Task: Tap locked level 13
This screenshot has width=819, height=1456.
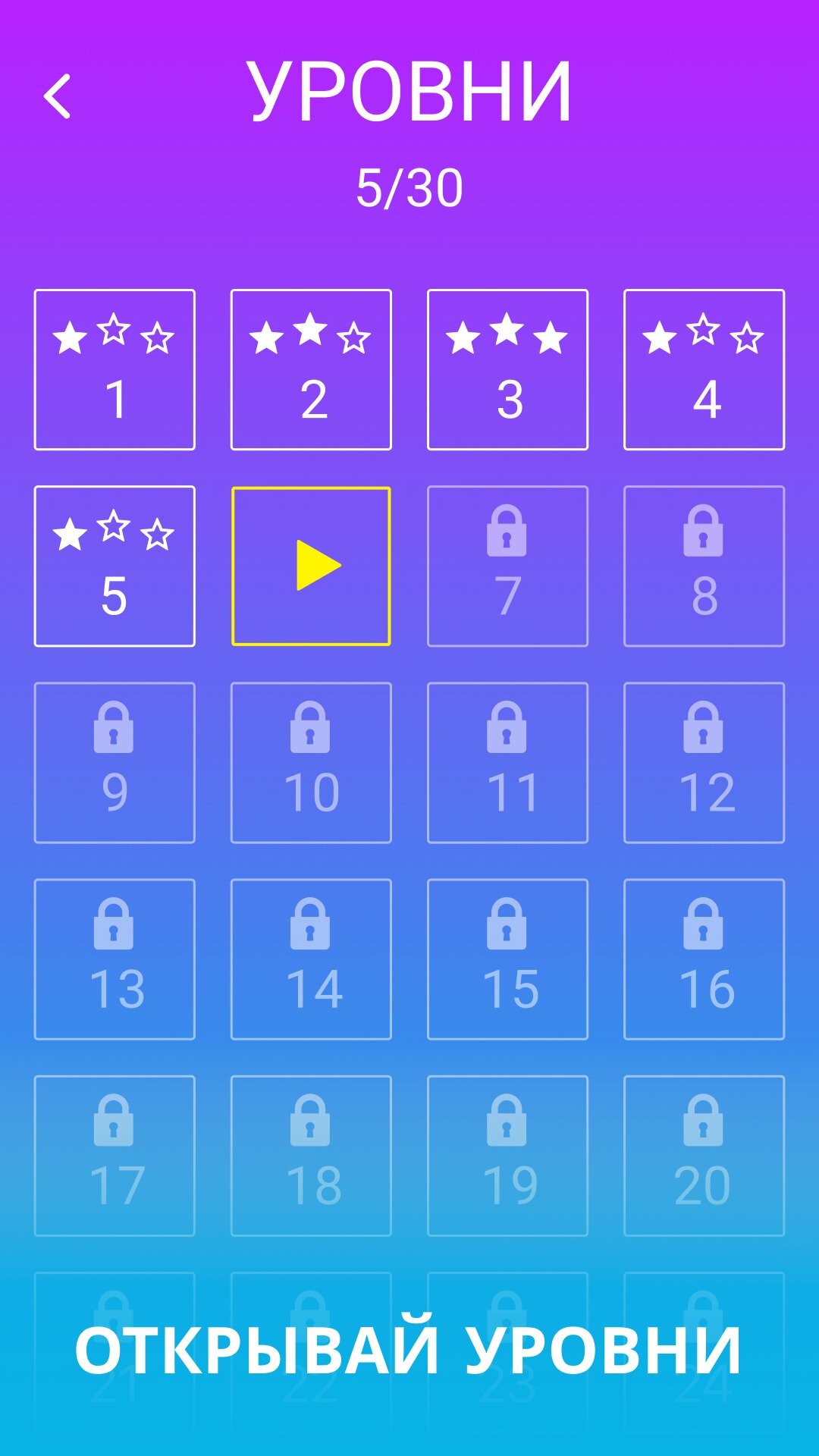Action: 115,959
